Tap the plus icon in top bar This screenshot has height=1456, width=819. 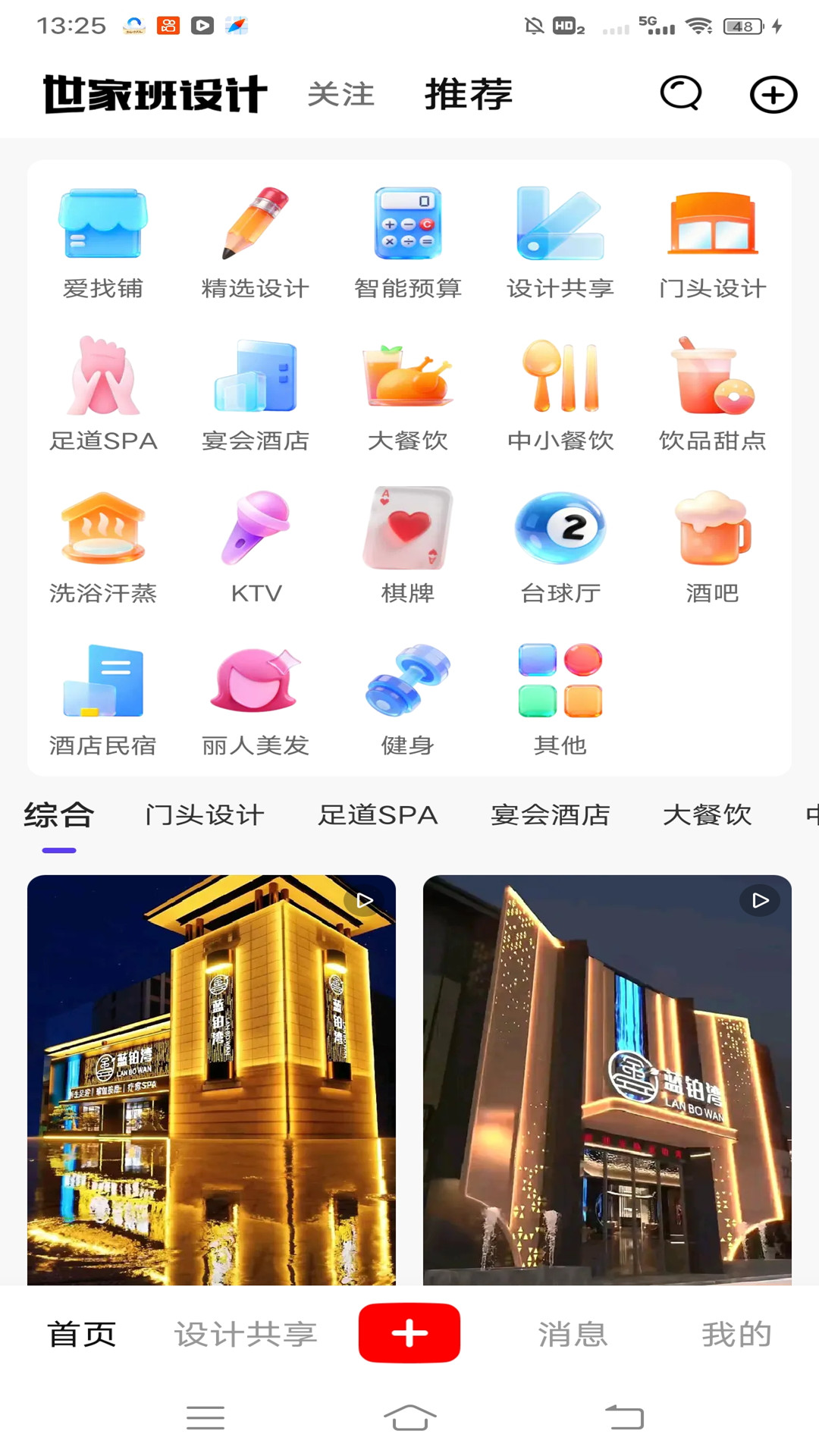(773, 94)
